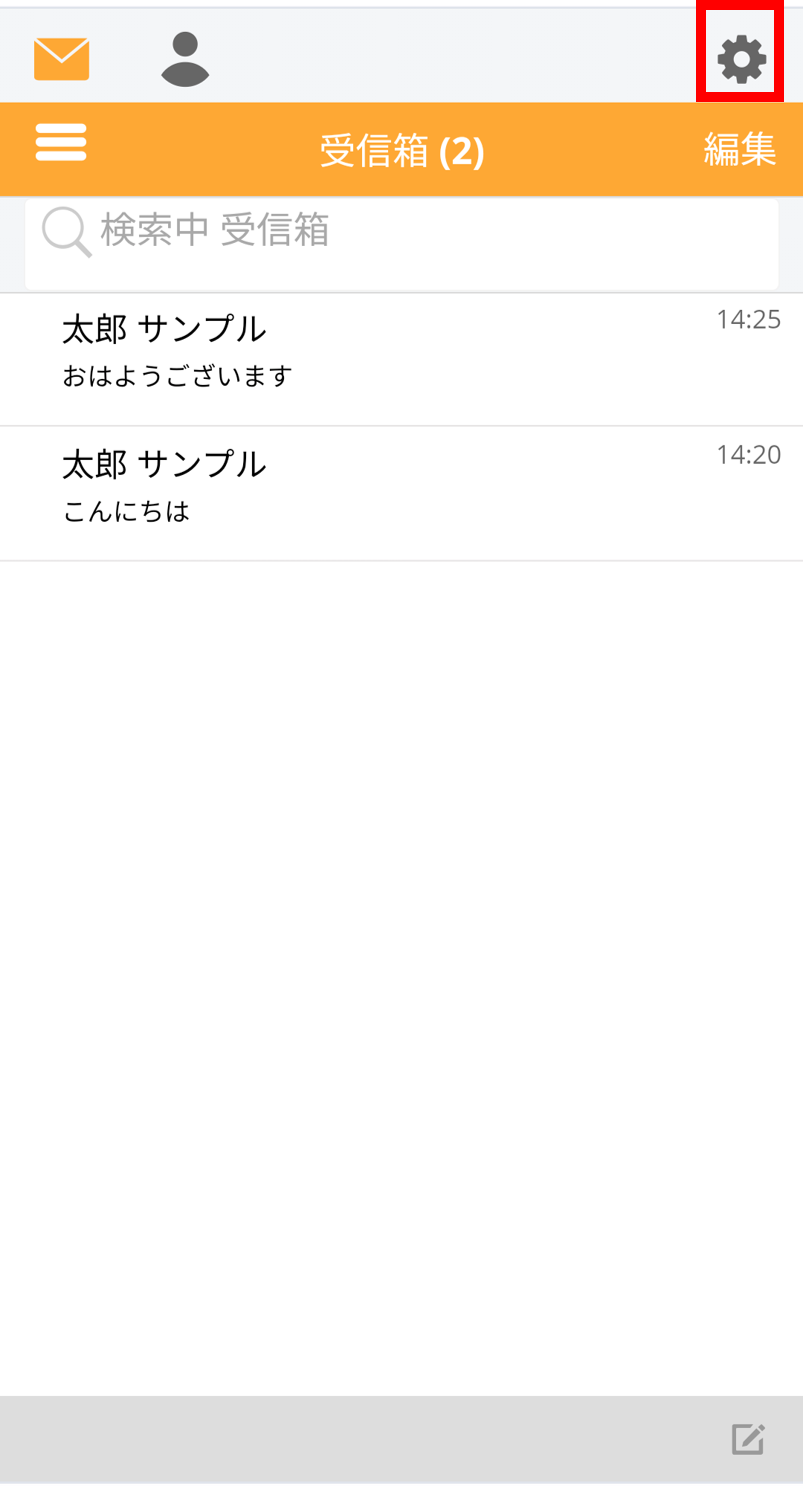
Task: Tap 編集 to edit the inbox
Action: [x=740, y=149]
